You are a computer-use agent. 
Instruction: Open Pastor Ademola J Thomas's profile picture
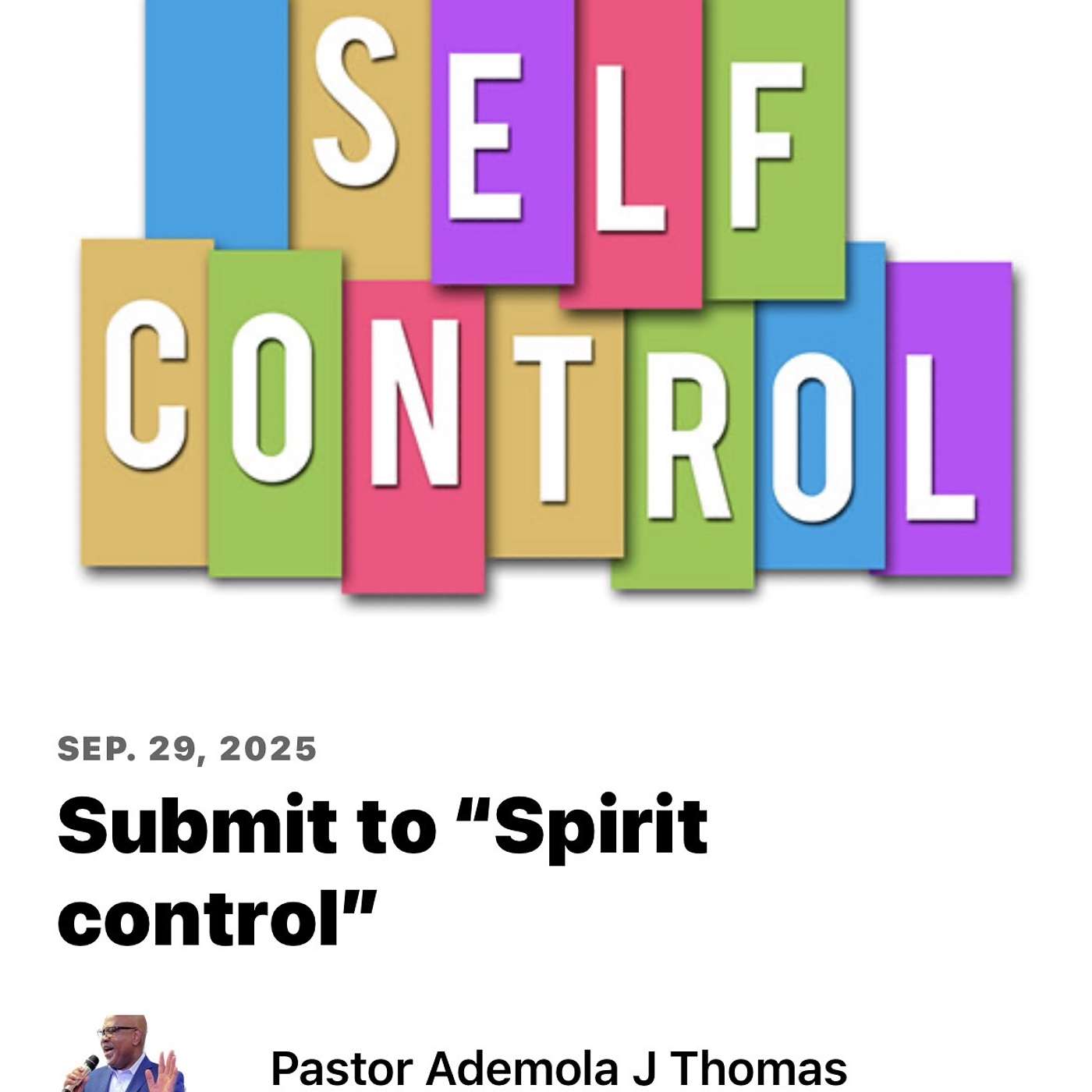click(x=123, y=1055)
